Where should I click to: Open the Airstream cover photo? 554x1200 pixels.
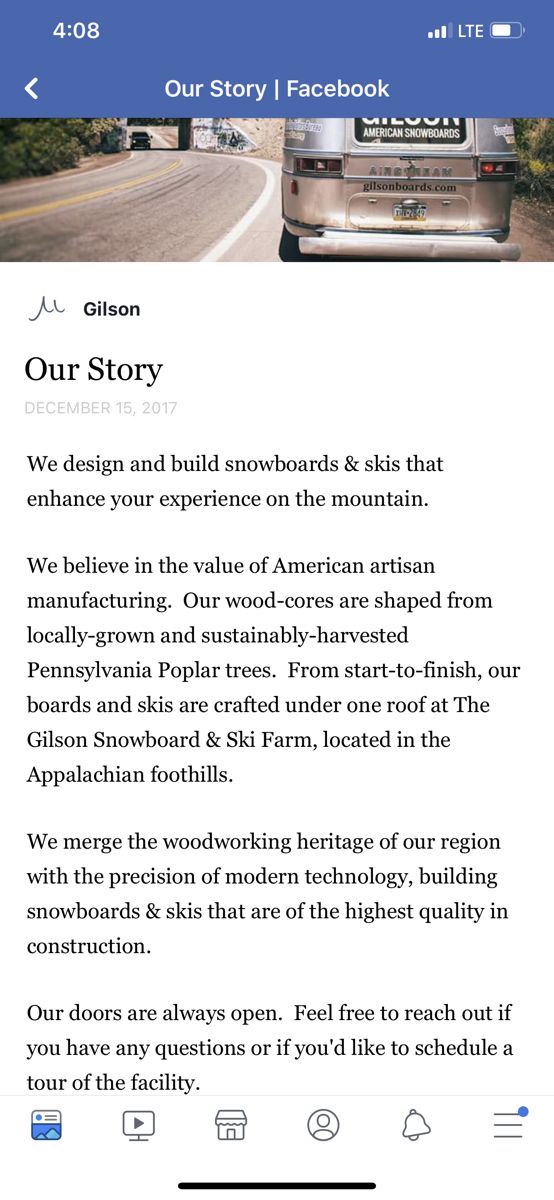click(x=277, y=190)
